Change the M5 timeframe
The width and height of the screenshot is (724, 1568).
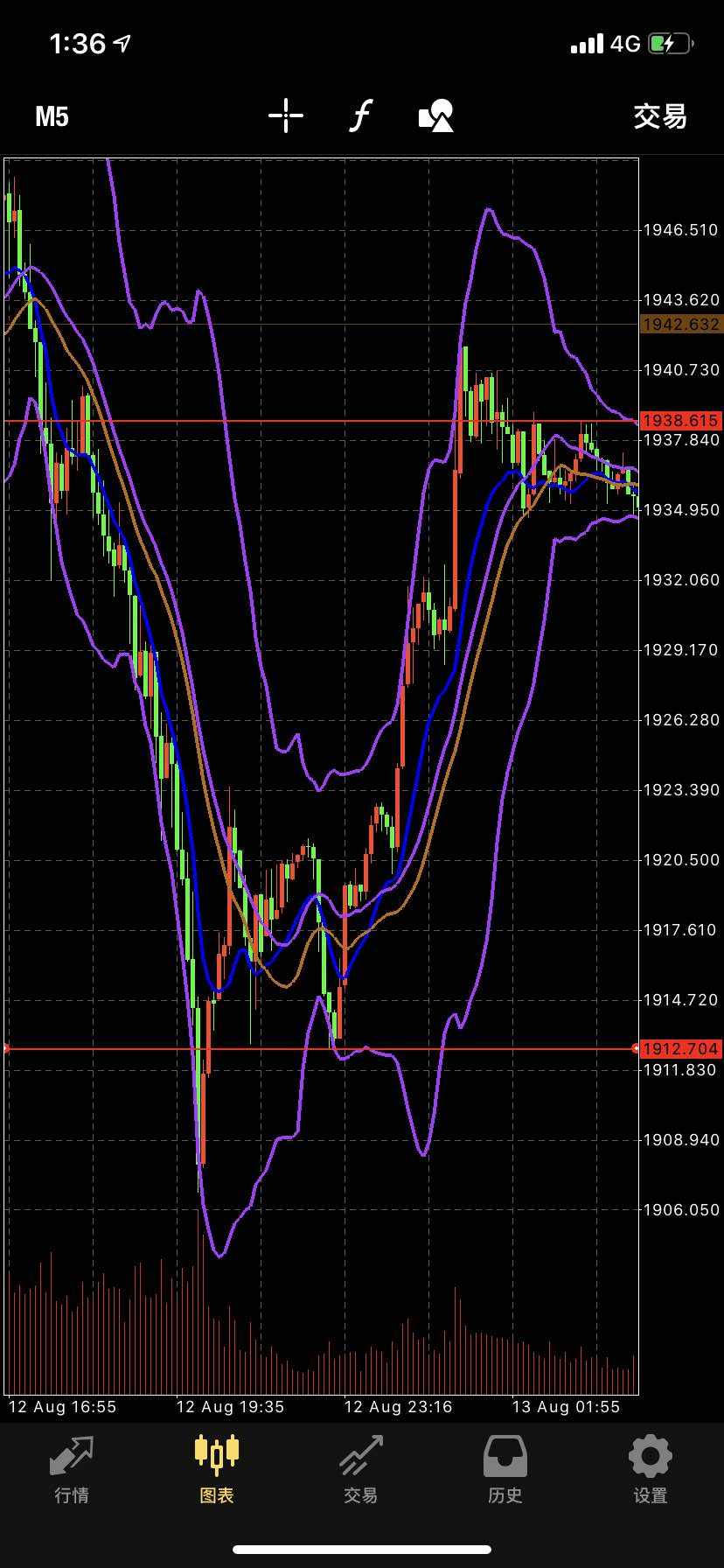52,116
